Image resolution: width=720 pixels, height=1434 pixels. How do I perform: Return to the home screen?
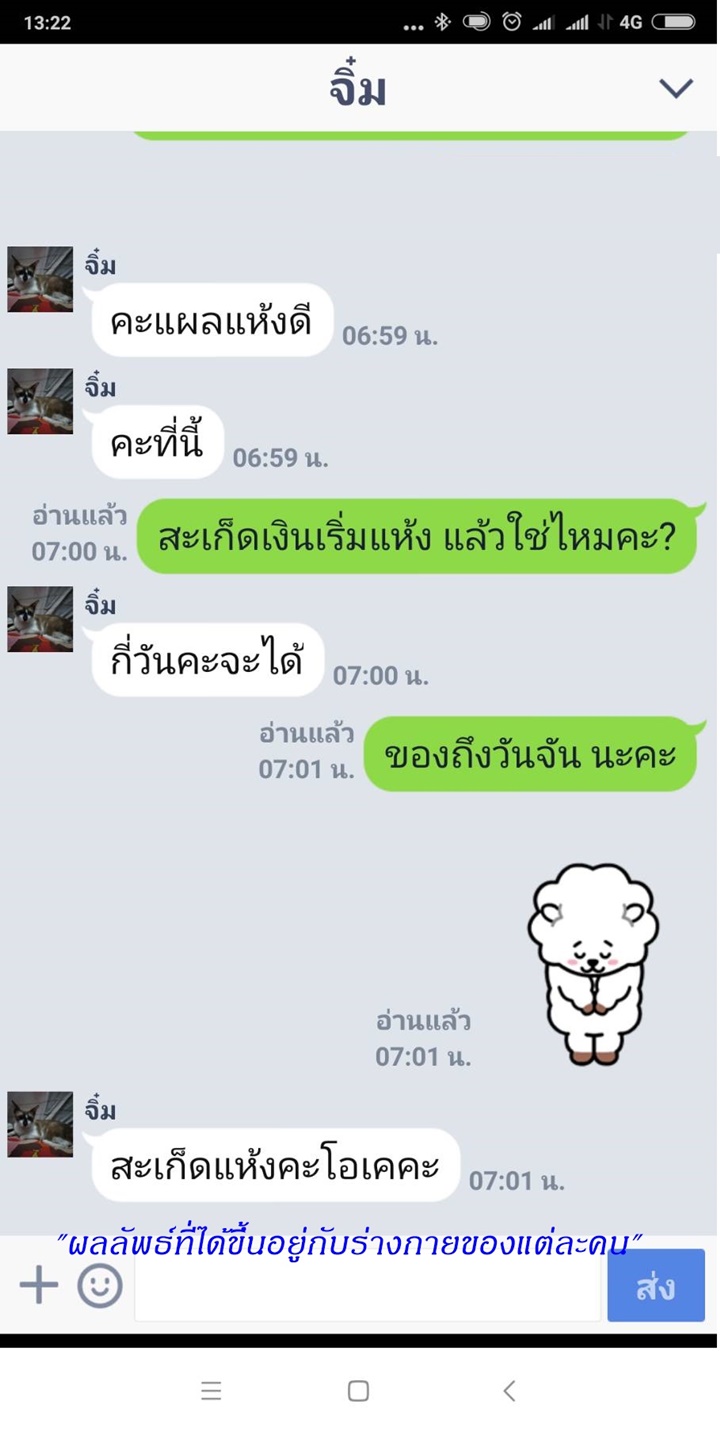pyautogui.click(x=358, y=1390)
